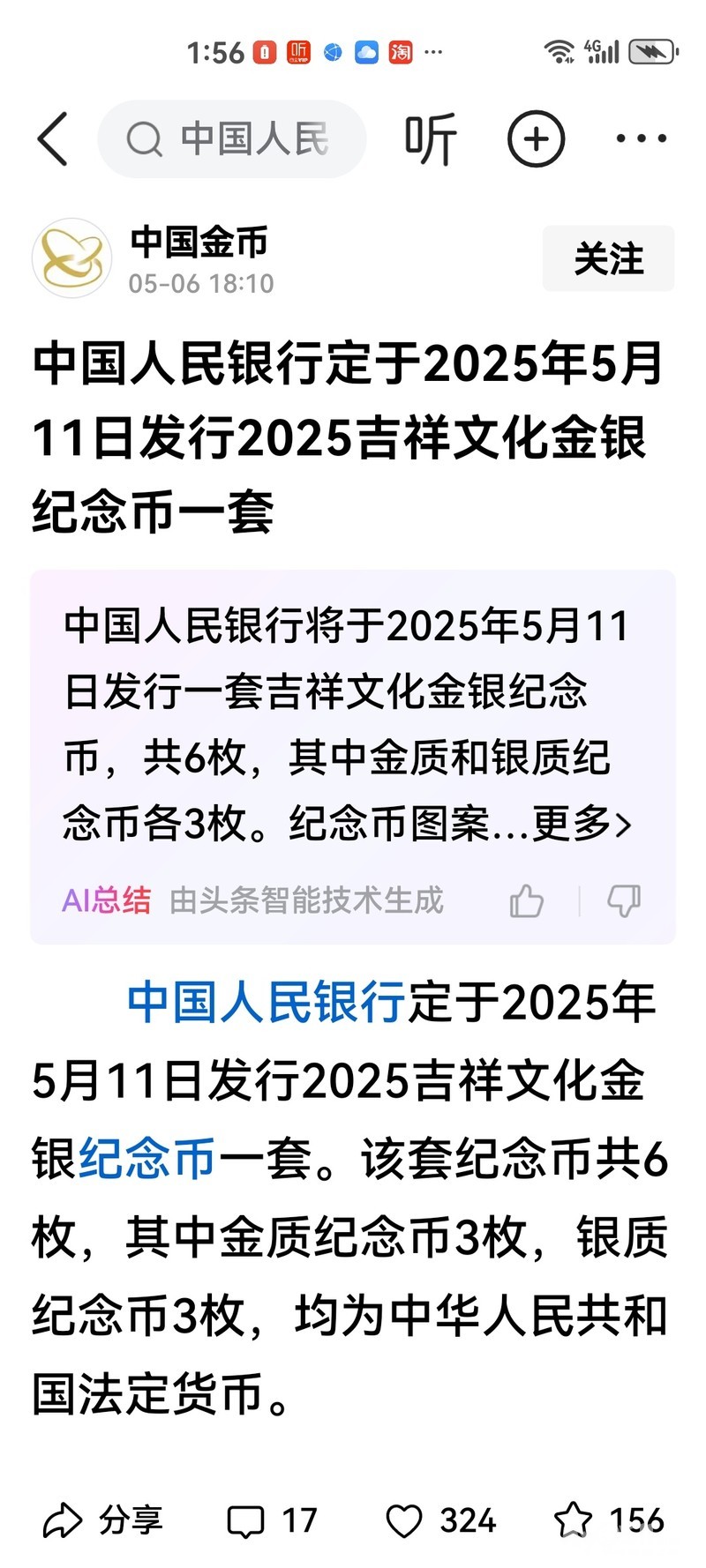The width and height of the screenshot is (706, 1568).
Task: Tap the 听 listen-to-article icon
Action: coord(430,139)
